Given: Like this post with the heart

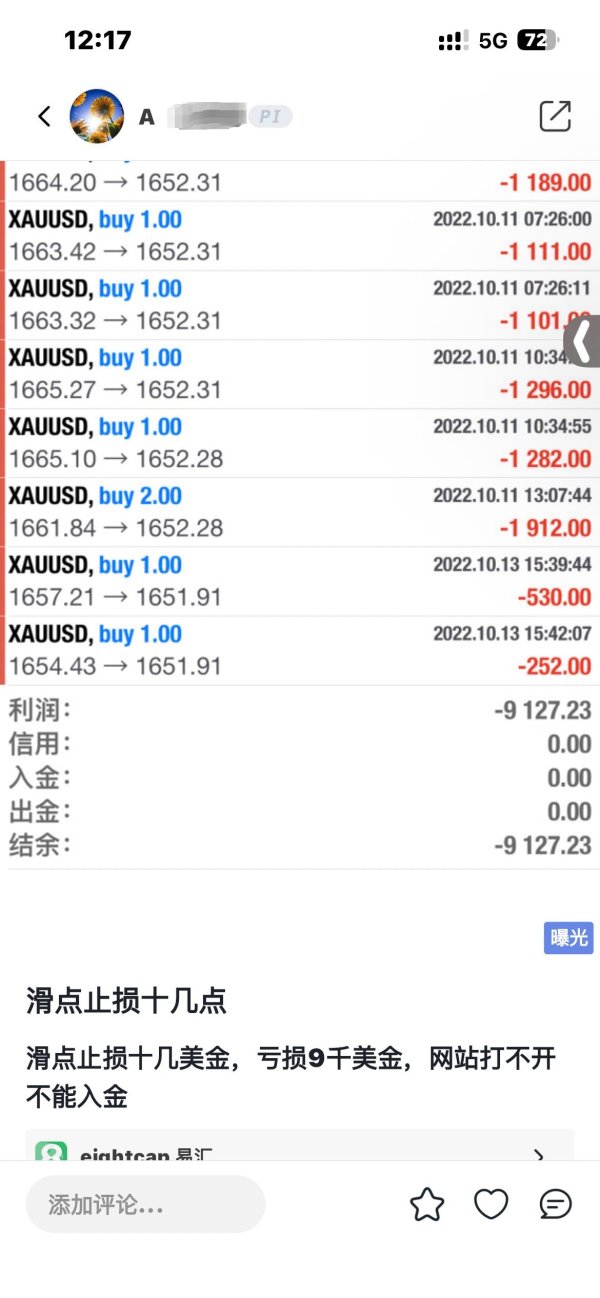Looking at the screenshot, I should 491,1205.
